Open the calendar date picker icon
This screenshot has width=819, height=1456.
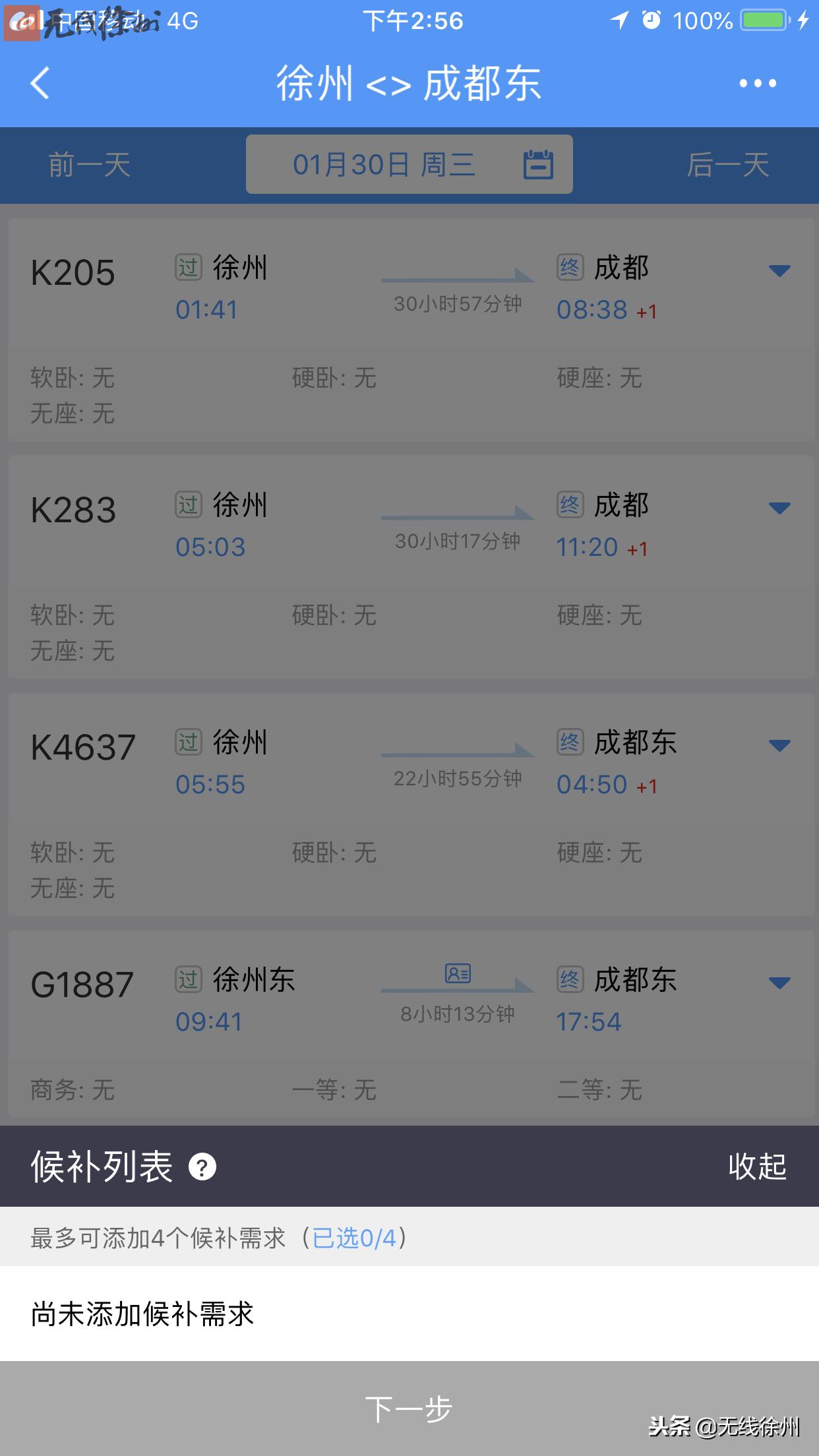click(537, 164)
